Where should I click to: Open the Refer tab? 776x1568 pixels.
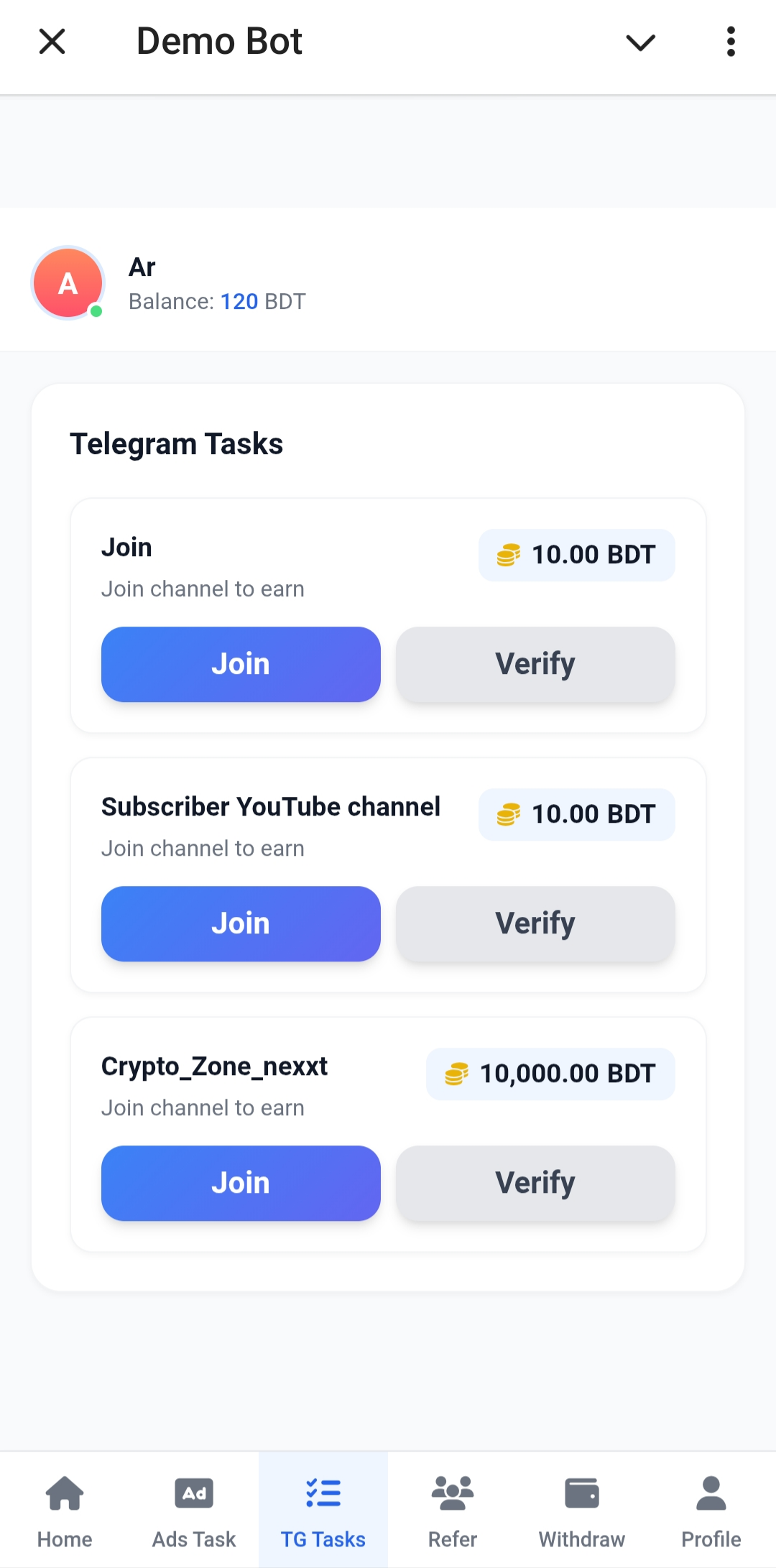[x=453, y=1509]
